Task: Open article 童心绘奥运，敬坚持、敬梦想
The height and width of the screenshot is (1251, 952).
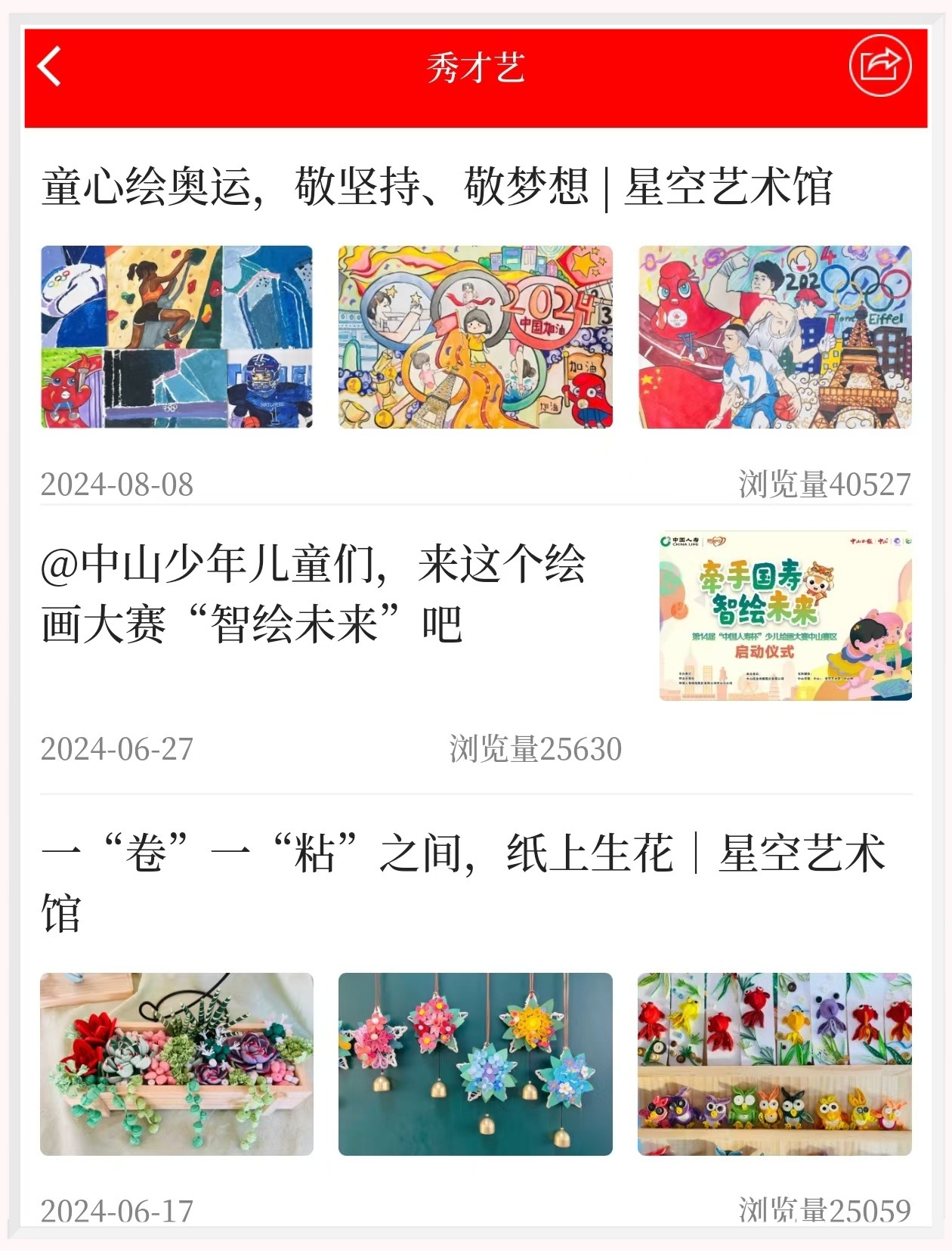Action: pos(437,187)
